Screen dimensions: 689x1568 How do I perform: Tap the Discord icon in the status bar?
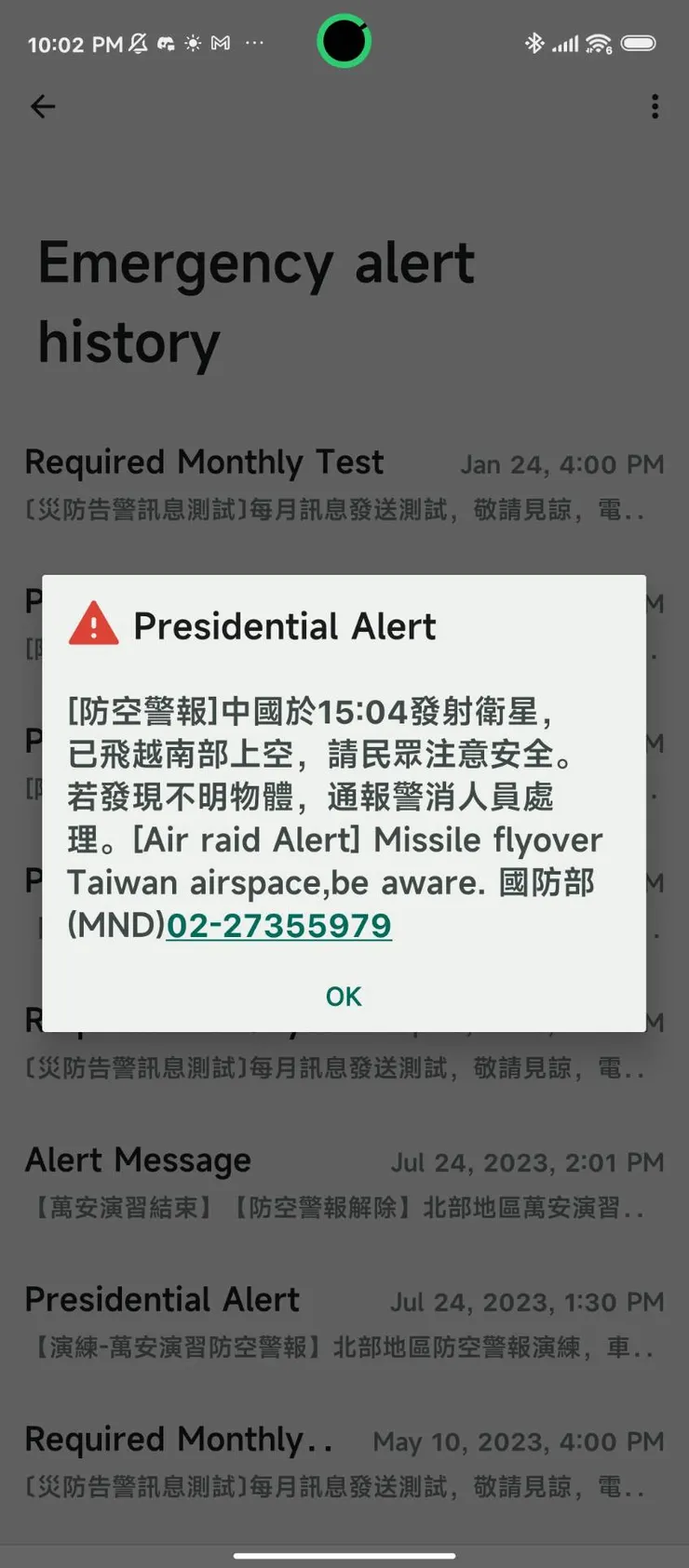coord(168,41)
